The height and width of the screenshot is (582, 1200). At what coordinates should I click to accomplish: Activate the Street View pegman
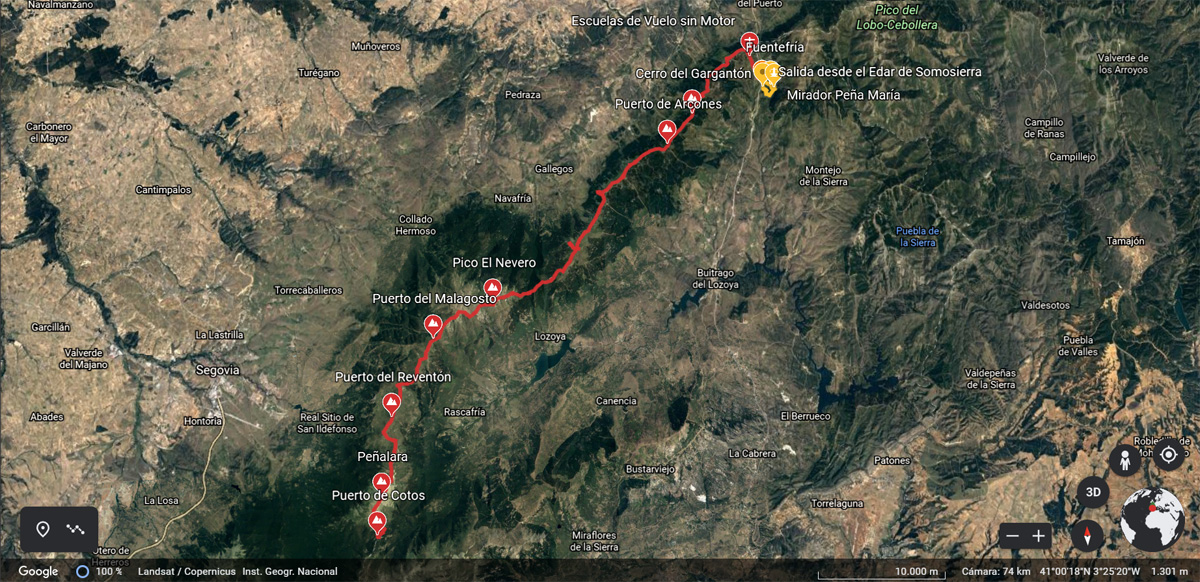1125,461
